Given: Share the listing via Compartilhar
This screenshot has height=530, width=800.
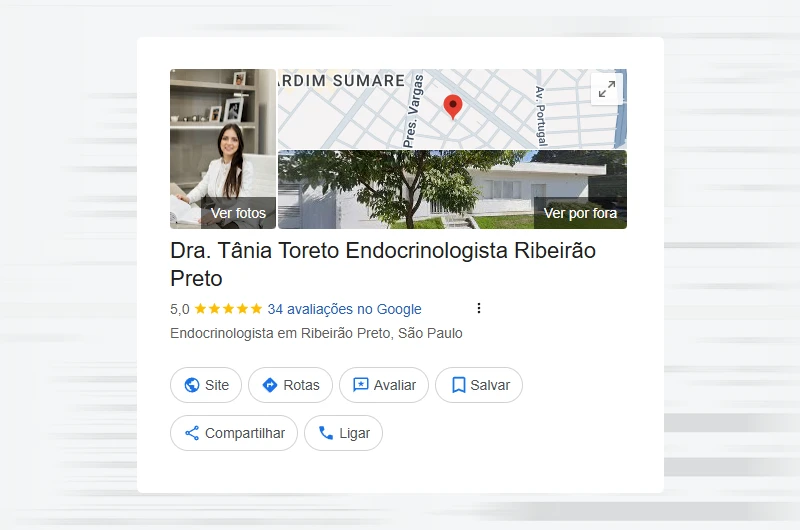Looking at the screenshot, I should [234, 433].
